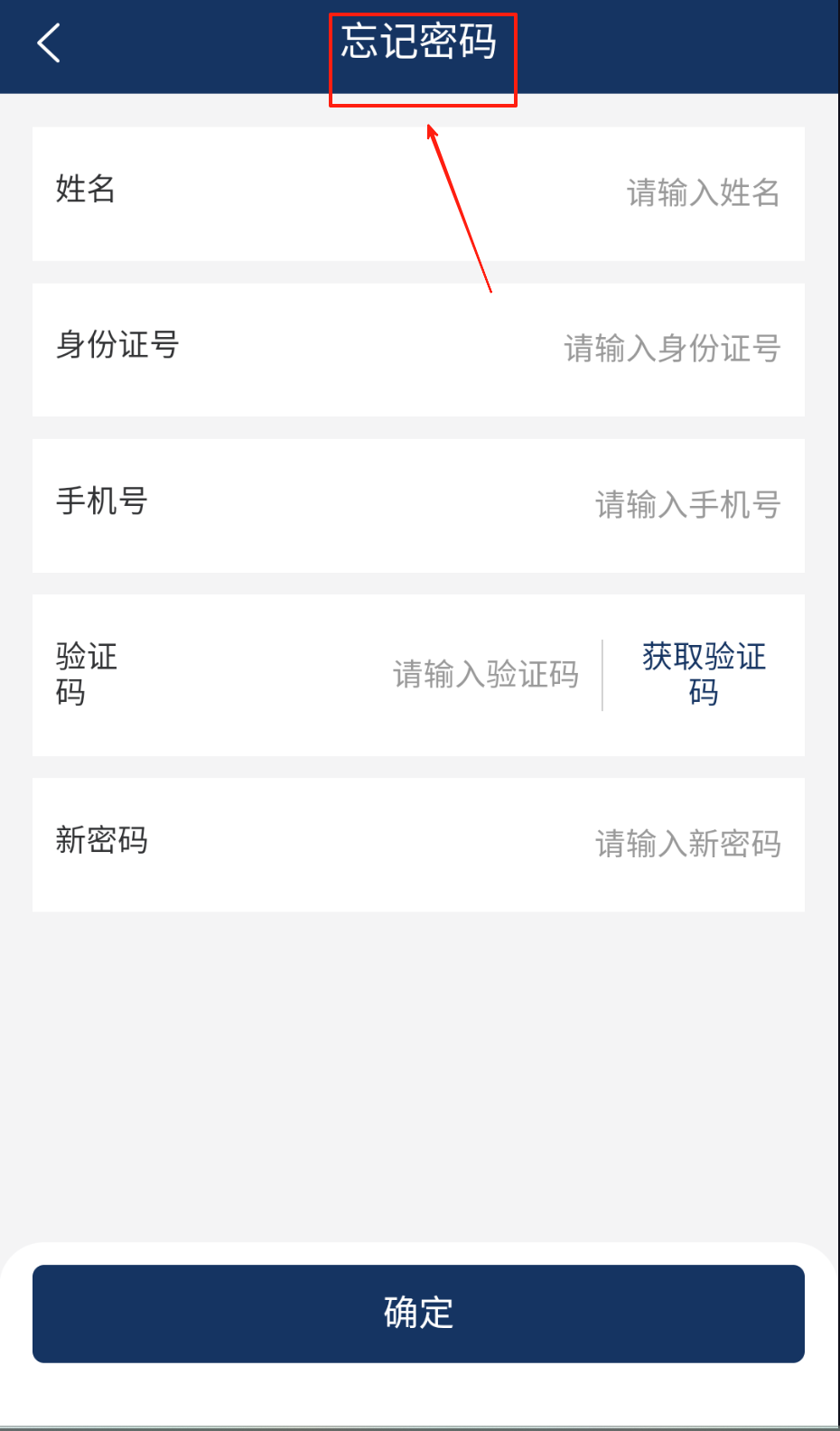The image size is (840, 1431).
Task: Confirm with the 确定 button
Action: [x=418, y=1313]
